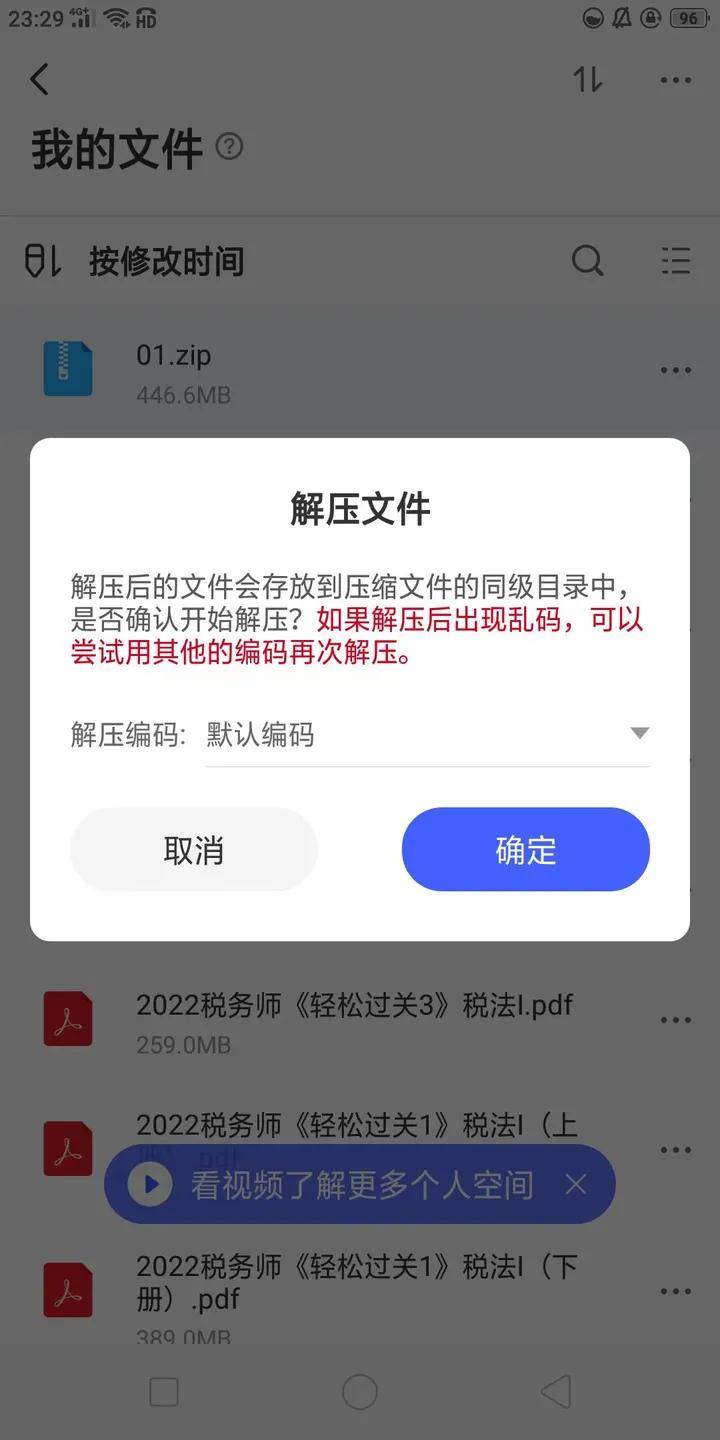Tap the PDF icon of 轻松过关3 税法I

67,1019
